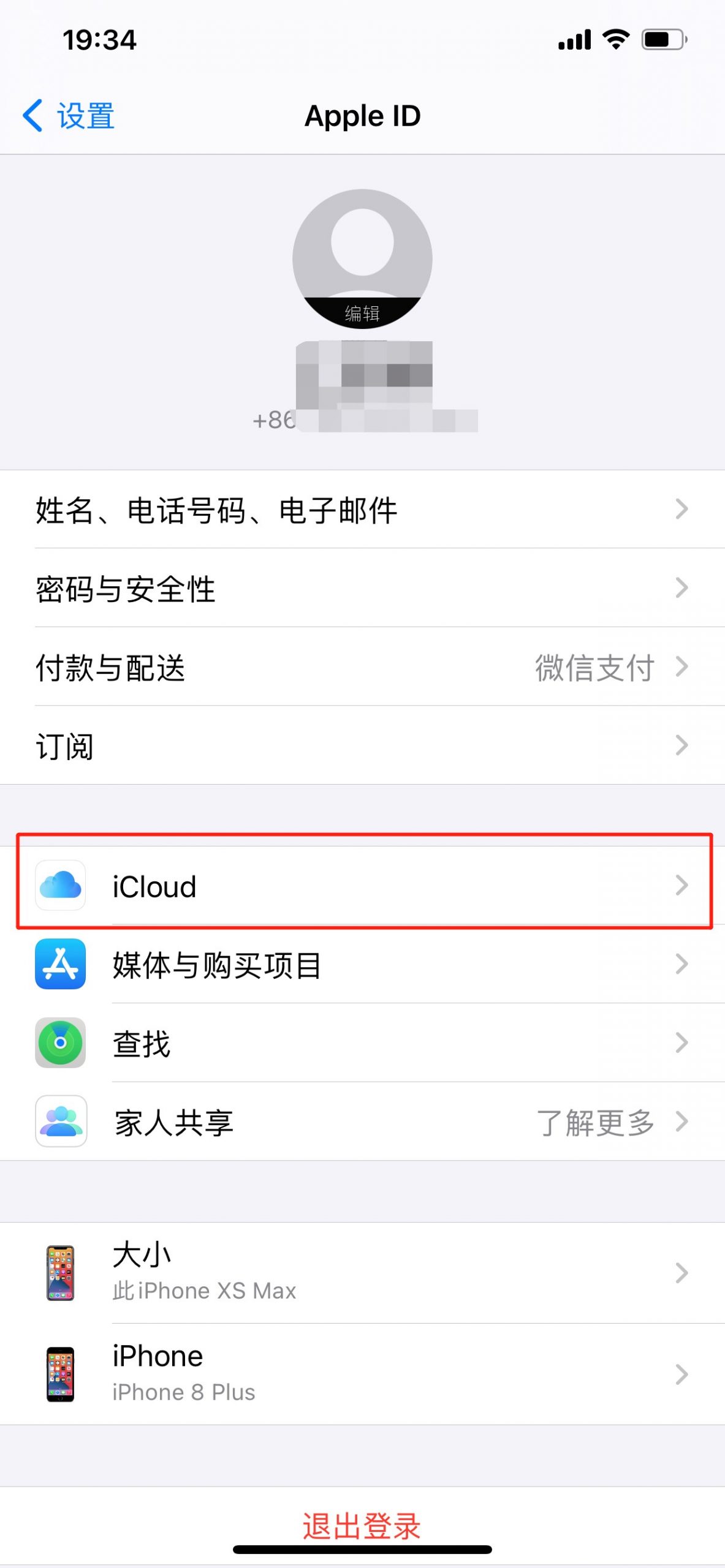View device iPhone 8 Plus
This screenshot has width=725, height=1568.
click(x=362, y=1374)
